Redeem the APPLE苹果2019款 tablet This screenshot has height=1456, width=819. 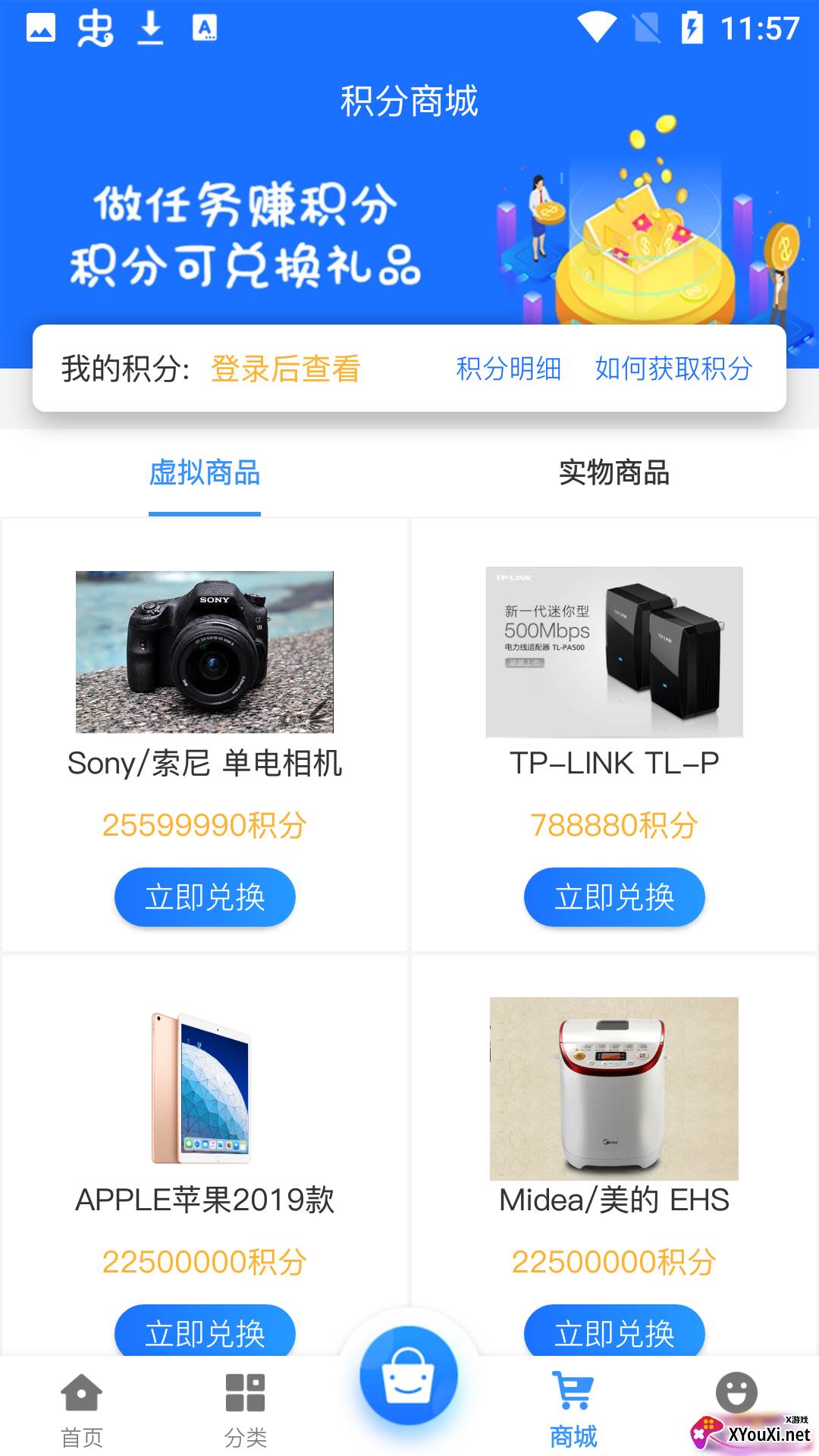coord(205,1332)
